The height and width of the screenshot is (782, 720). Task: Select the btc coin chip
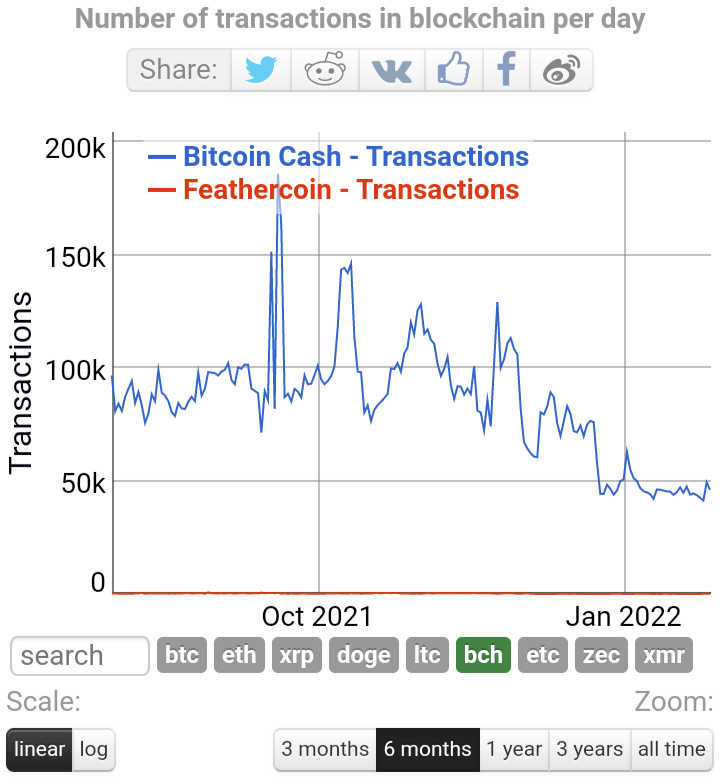click(182, 655)
